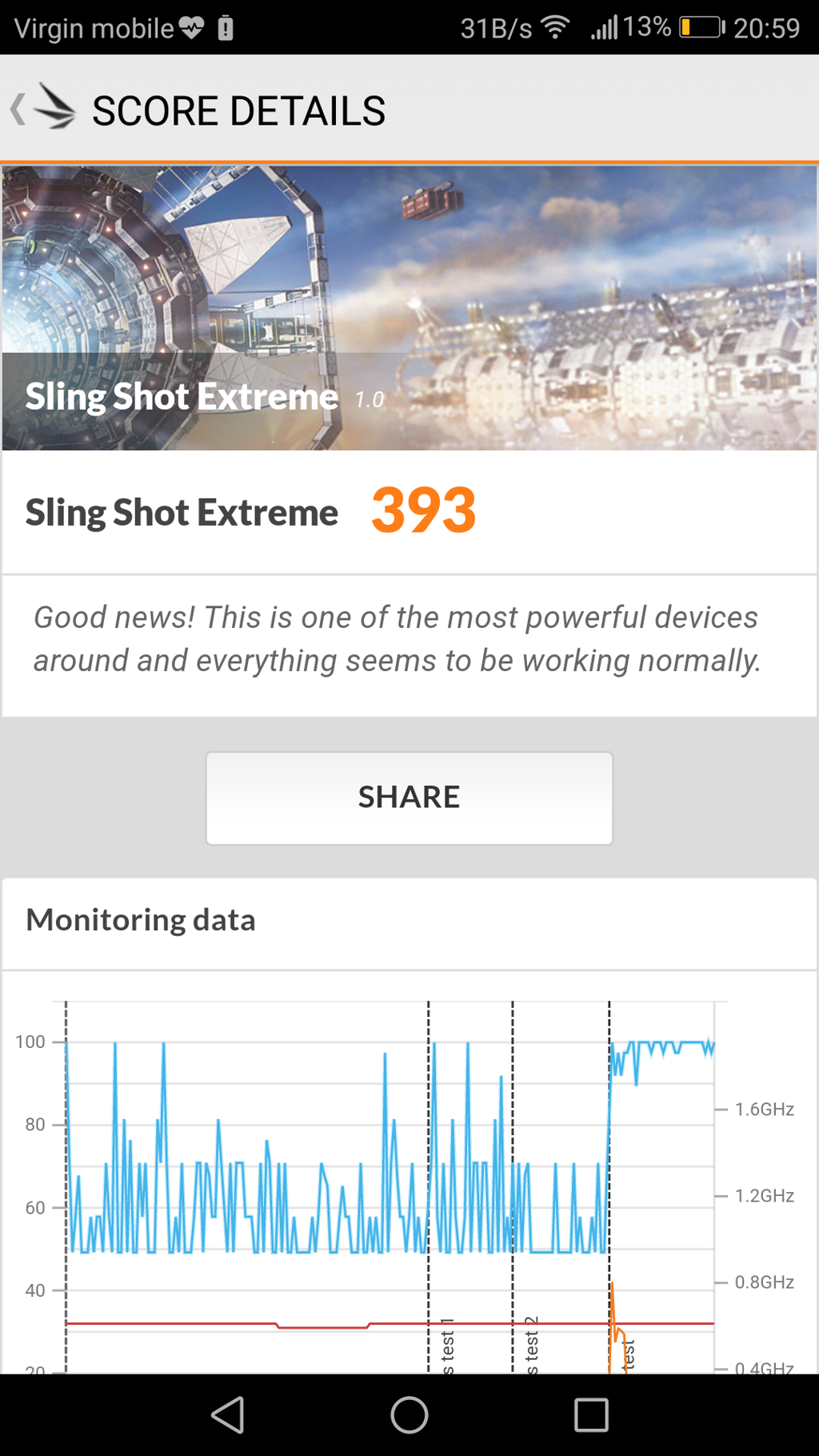
Task: Tap the system back button
Action: tap(228, 1414)
